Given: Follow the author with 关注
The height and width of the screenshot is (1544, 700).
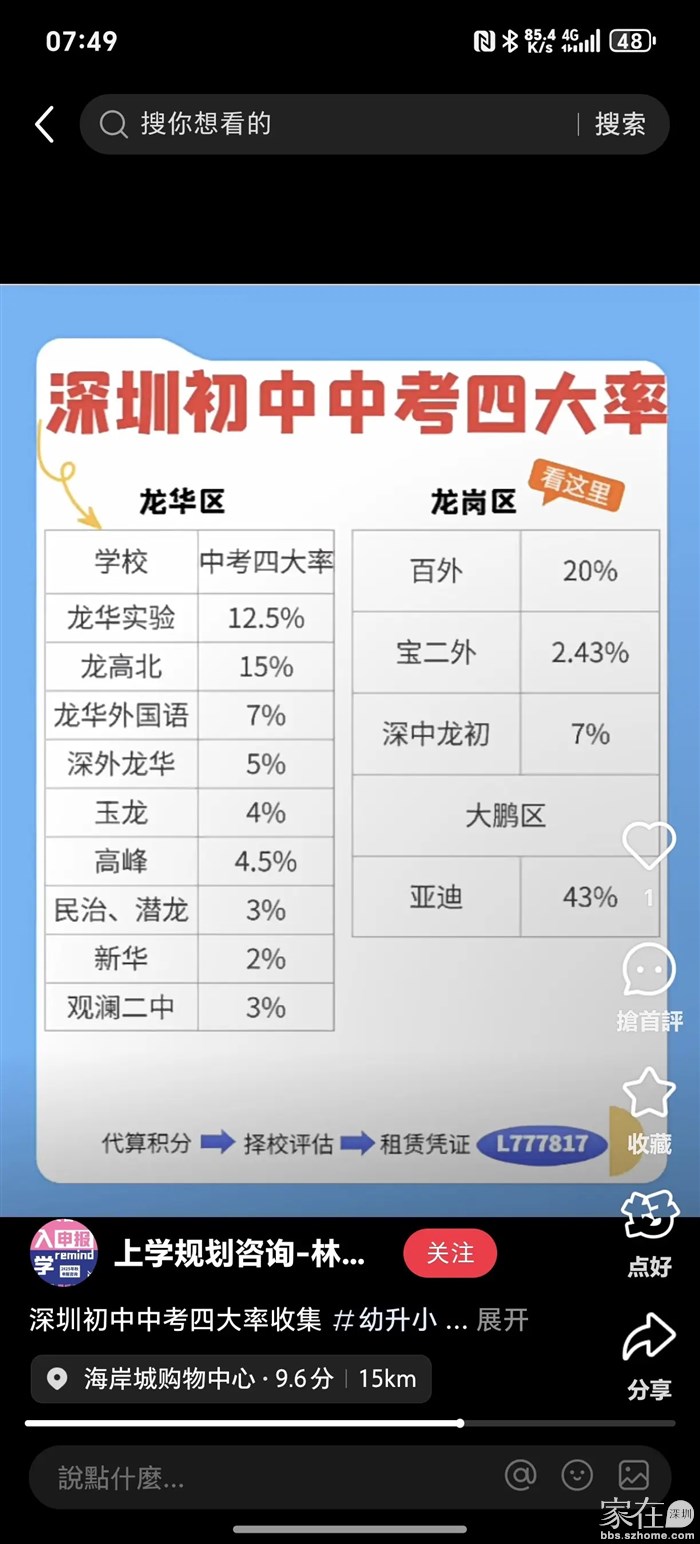Looking at the screenshot, I should [450, 1253].
